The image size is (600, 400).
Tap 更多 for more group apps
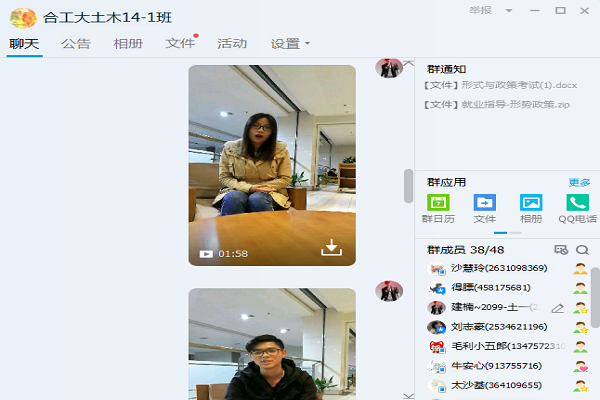579,182
